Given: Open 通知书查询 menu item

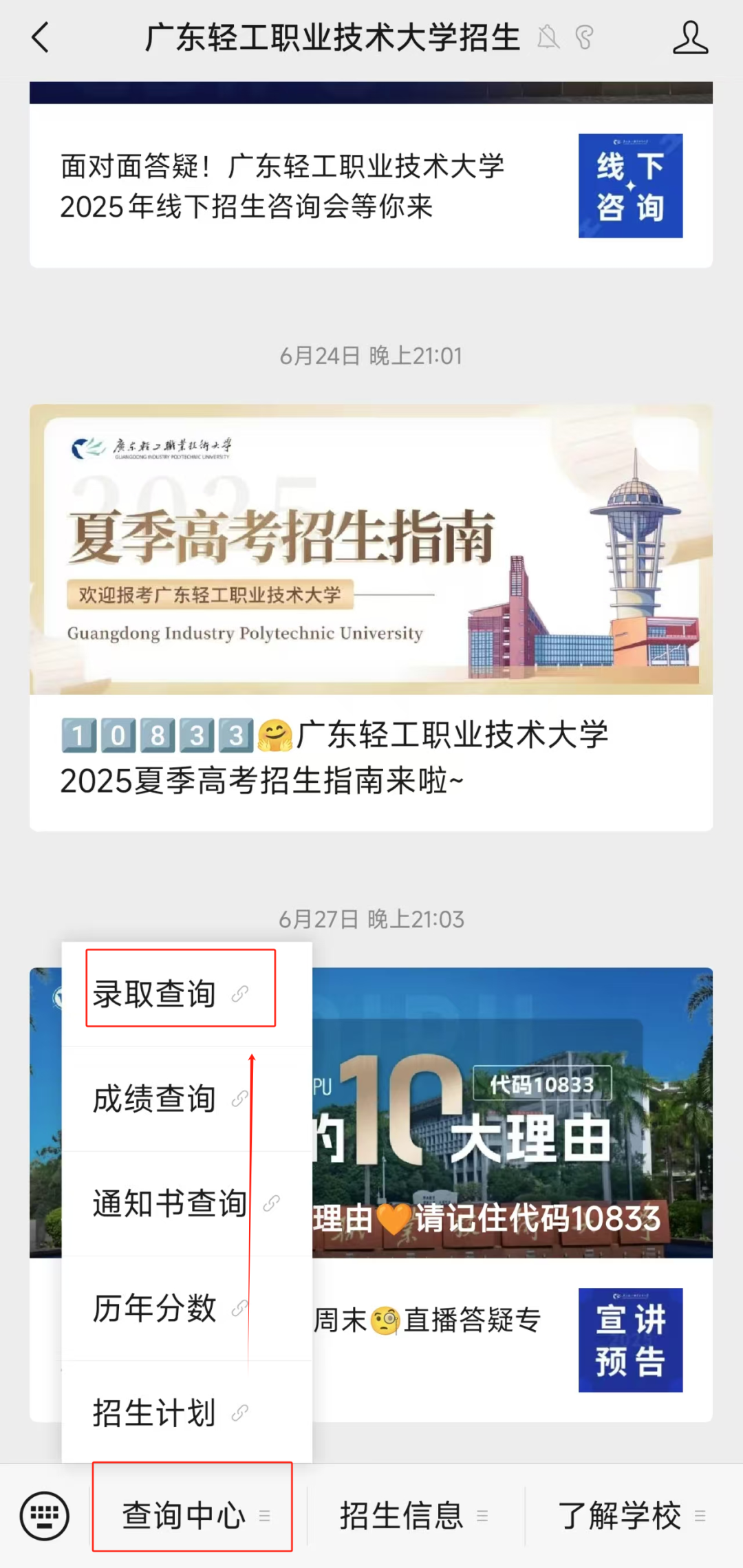Looking at the screenshot, I should pos(171,1203).
